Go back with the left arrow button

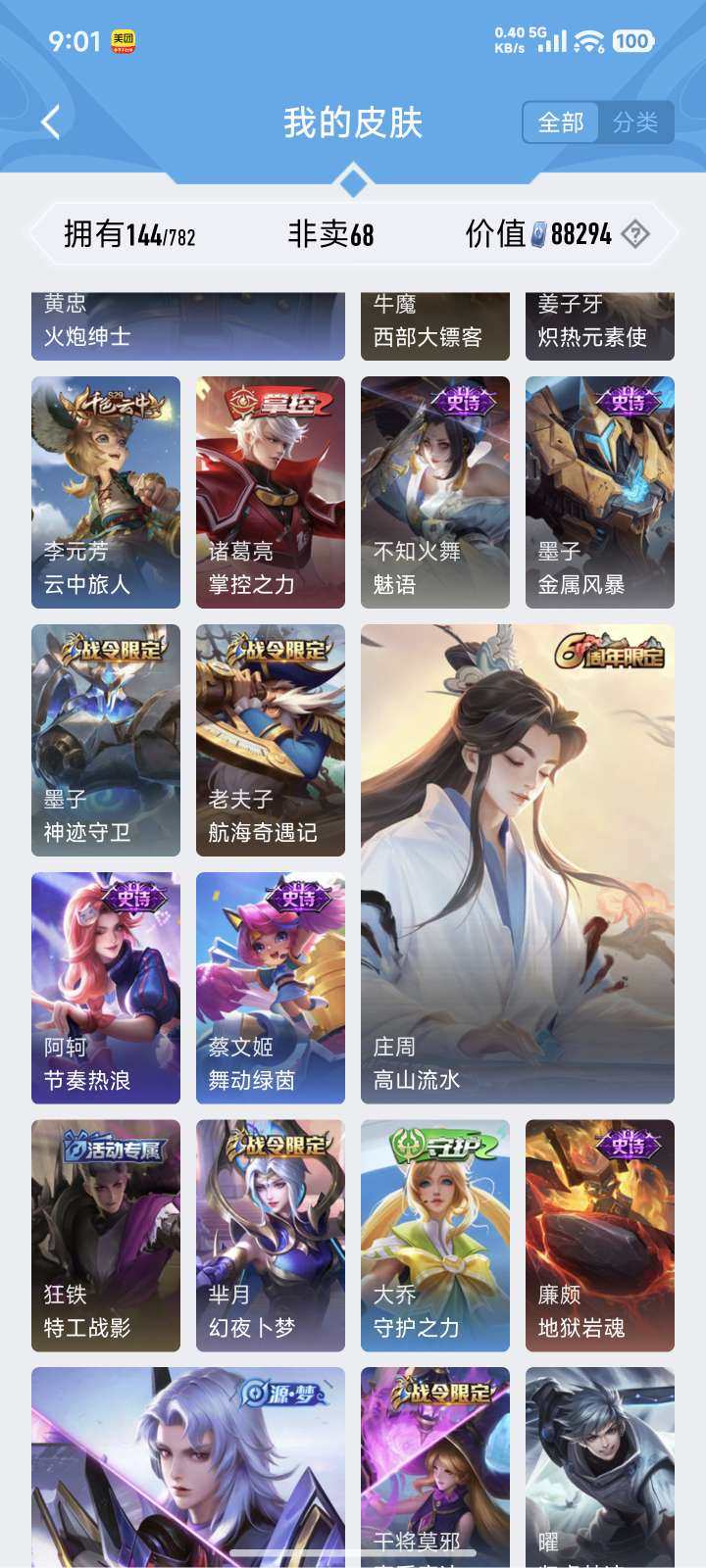coord(49,120)
